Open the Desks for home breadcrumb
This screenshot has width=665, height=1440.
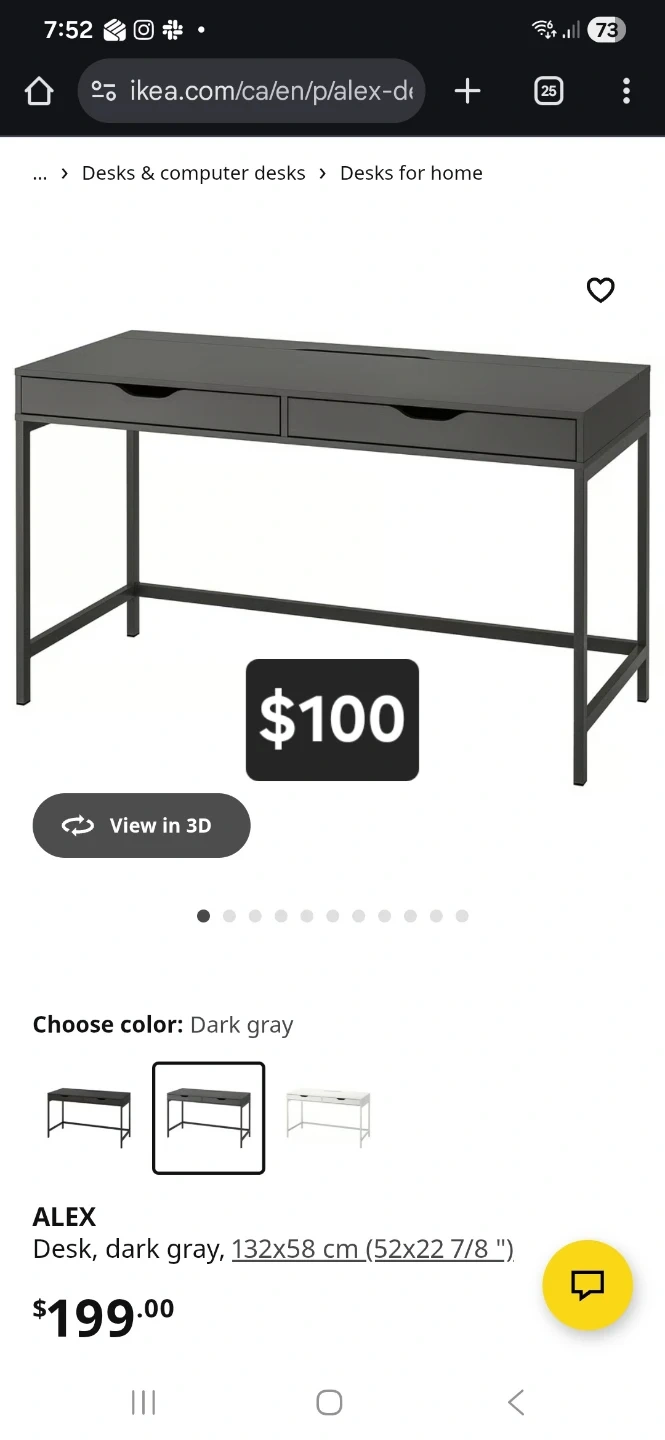click(411, 173)
